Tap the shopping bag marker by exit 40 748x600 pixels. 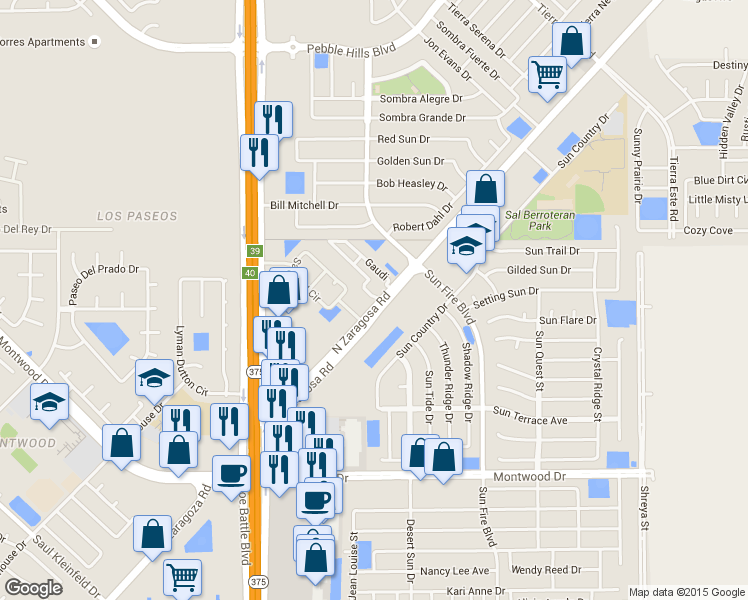[280, 291]
